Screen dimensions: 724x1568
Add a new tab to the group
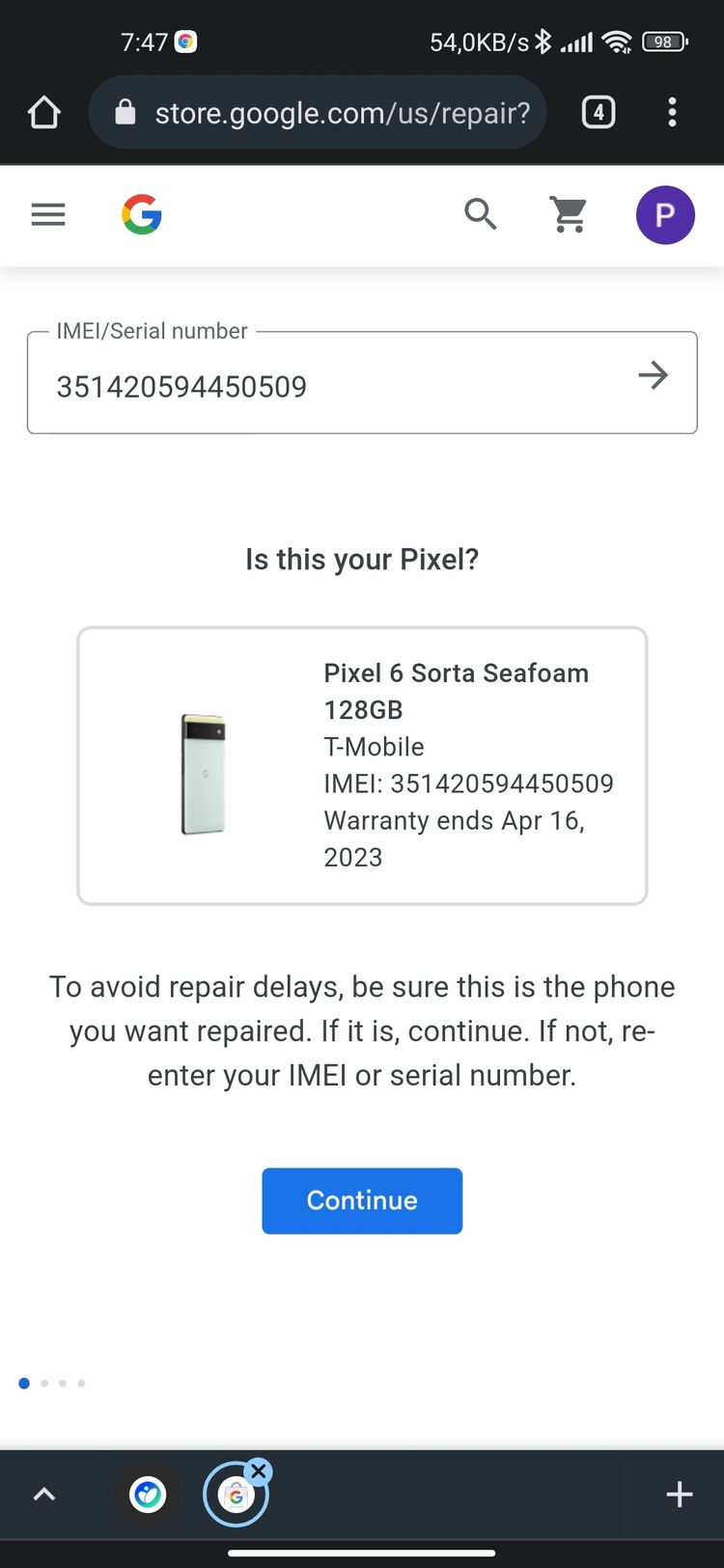pos(680,1495)
